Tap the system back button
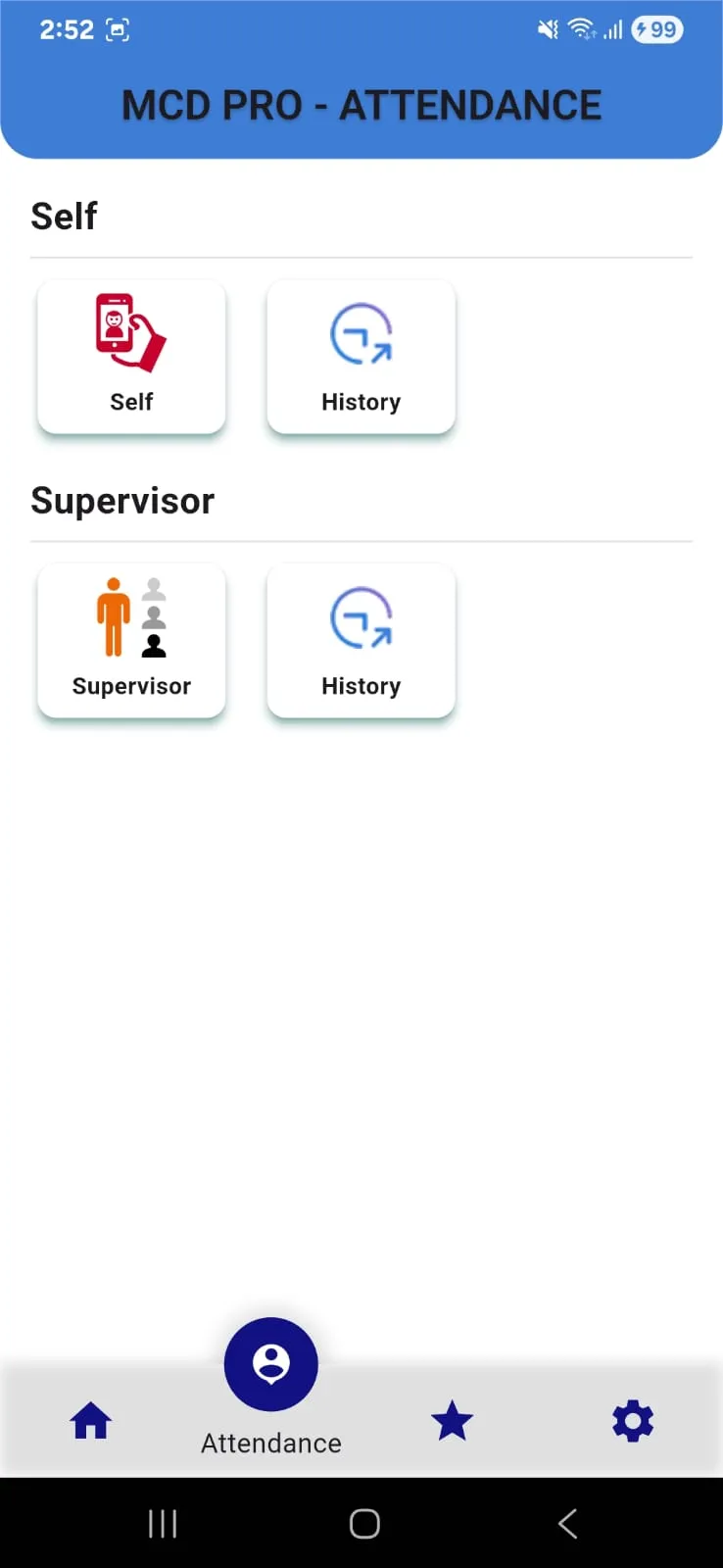723x1568 pixels. [567, 1523]
